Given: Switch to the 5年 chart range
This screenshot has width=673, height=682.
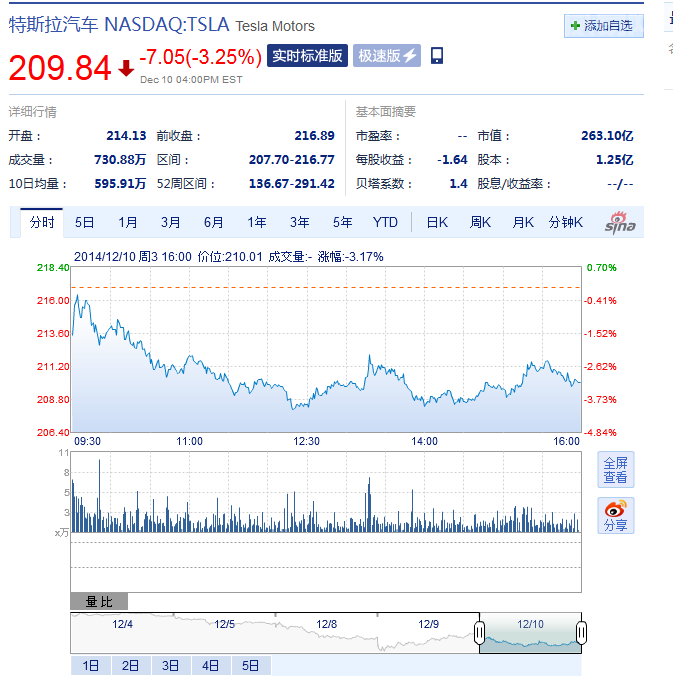Looking at the screenshot, I should (343, 222).
